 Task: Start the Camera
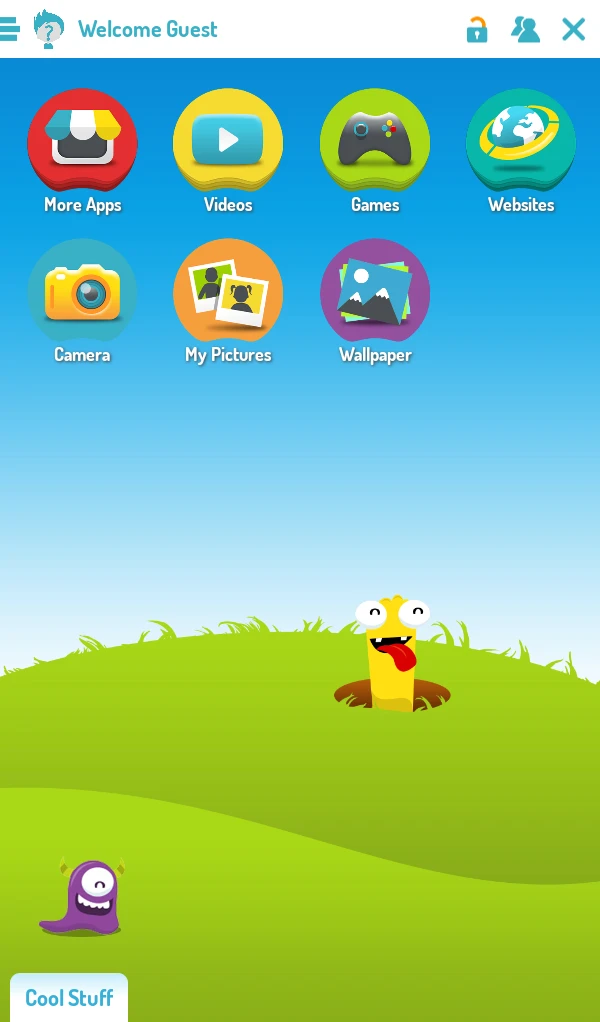[x=82, y=301]
